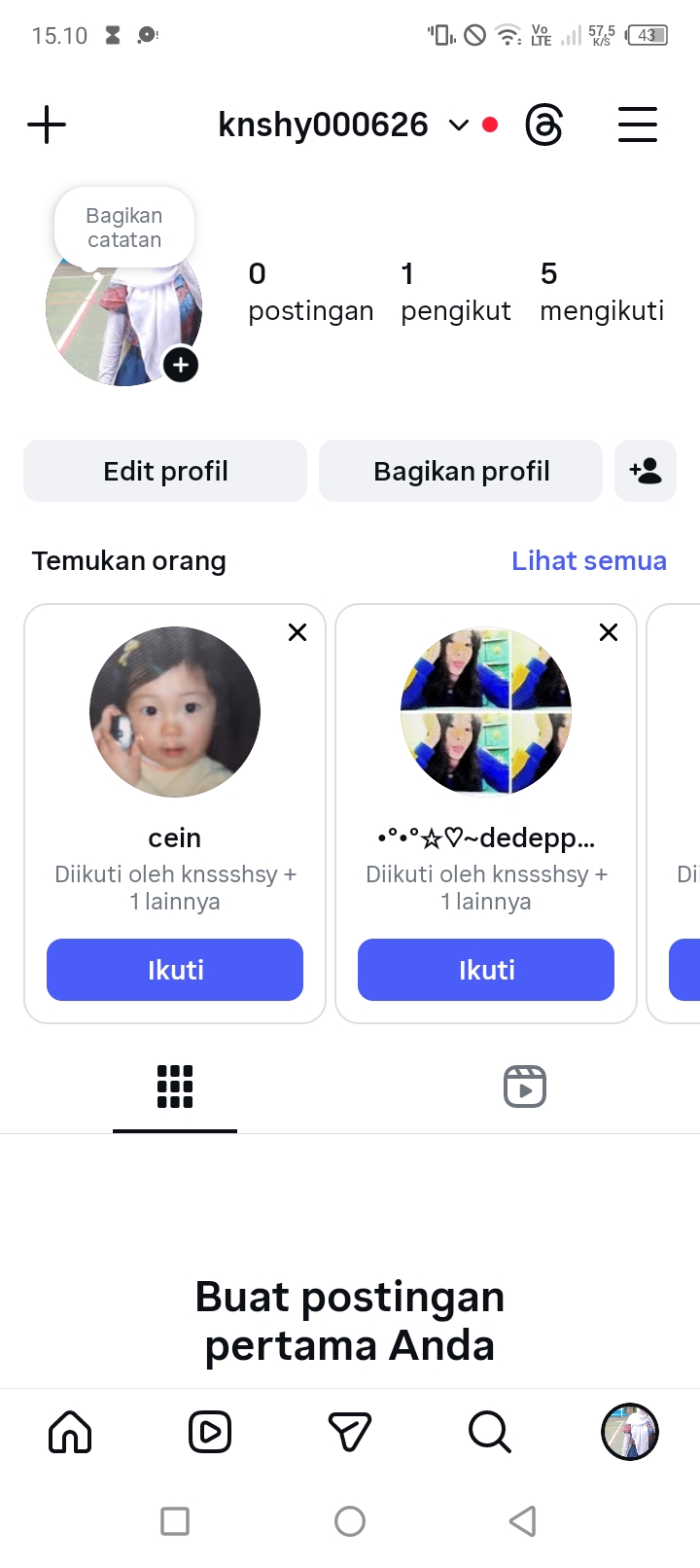Open the hamburger menu
Image resolution: width=700 pixels, height=1568 pixels.
(x=638, y=125)
